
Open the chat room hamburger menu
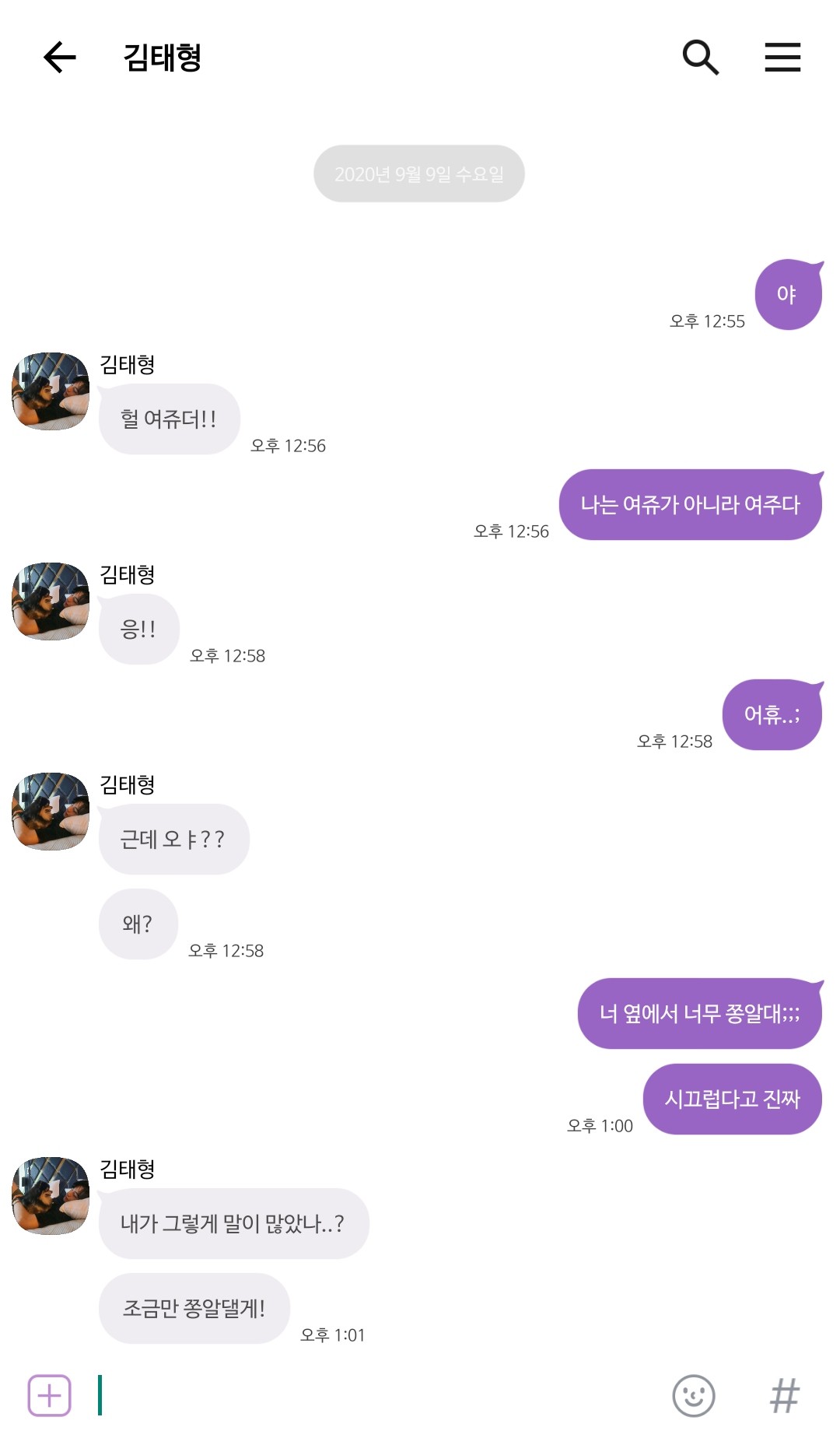pos(782,58)
